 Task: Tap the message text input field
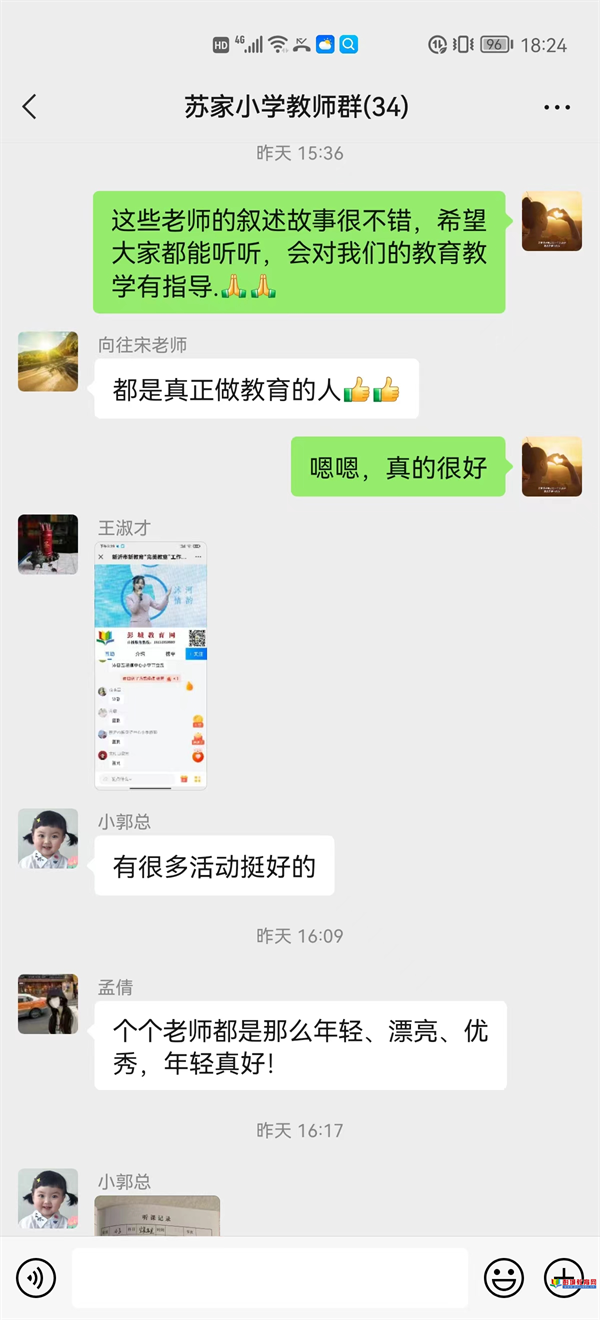pyautogui.click(x=269, y=1277)
